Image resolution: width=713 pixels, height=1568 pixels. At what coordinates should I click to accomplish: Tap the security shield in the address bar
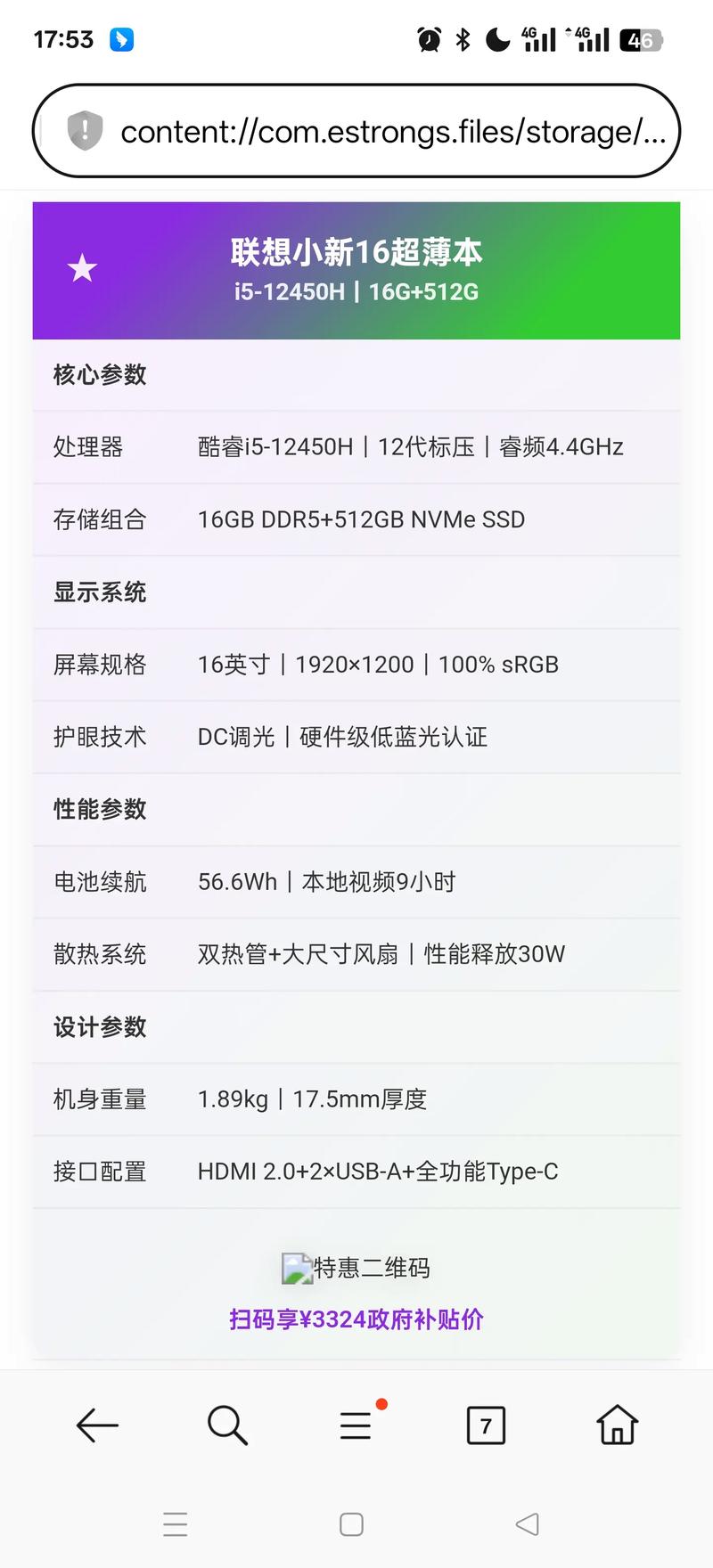point(84,130)
